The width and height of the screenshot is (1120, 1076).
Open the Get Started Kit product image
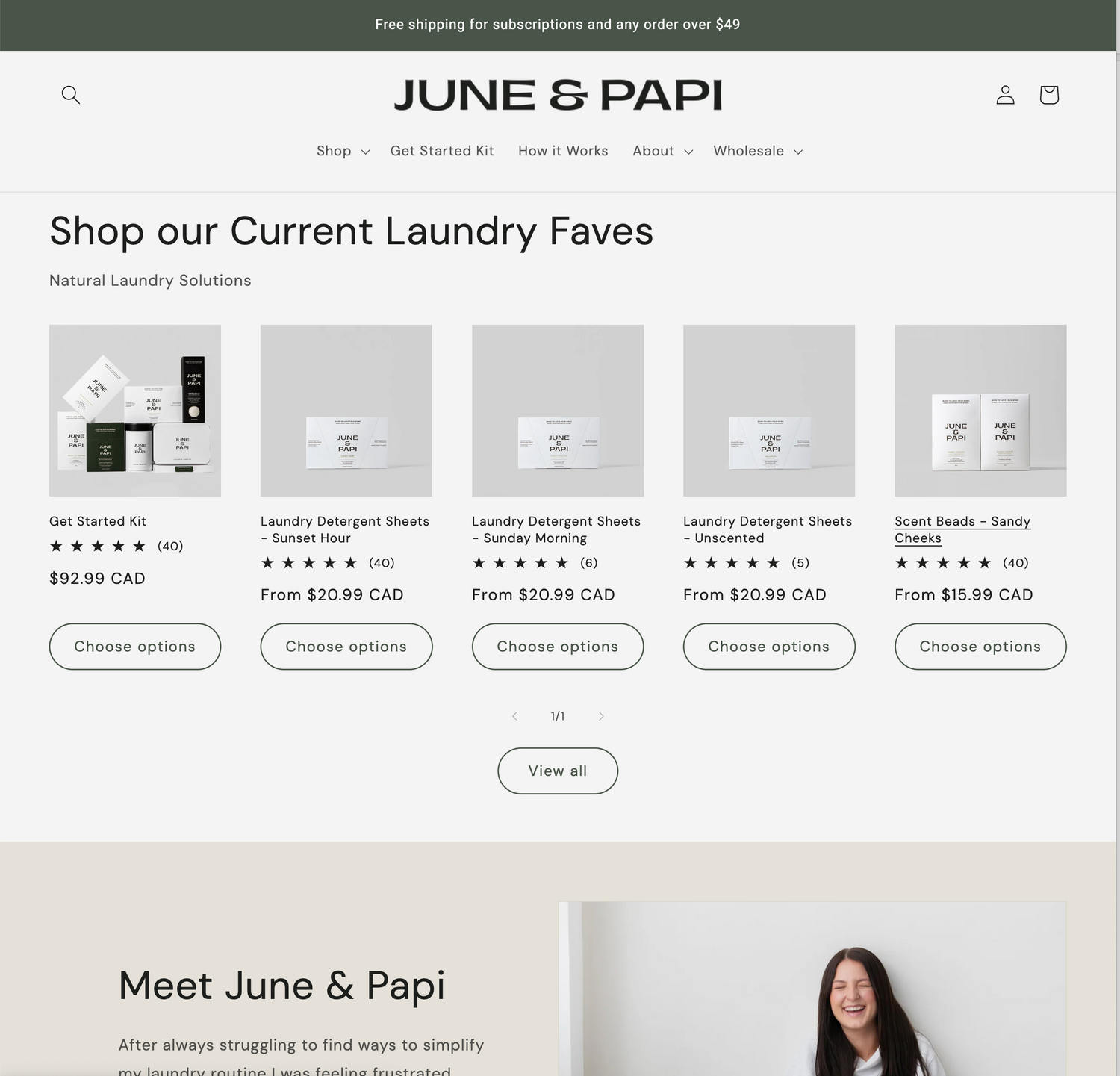pyautogui.click(x=135, y=410)
